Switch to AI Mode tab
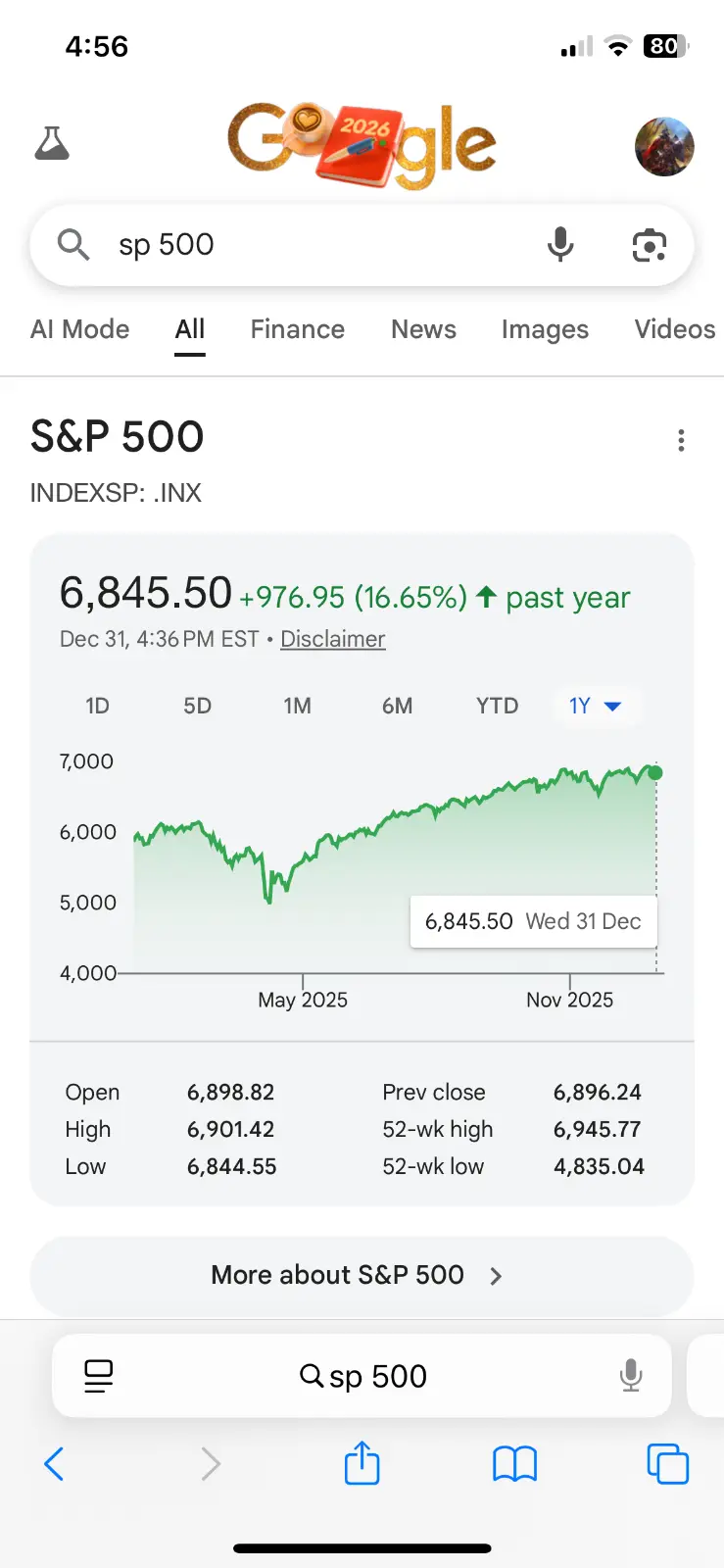This screenshot has width=724, height=1568. 79,329
